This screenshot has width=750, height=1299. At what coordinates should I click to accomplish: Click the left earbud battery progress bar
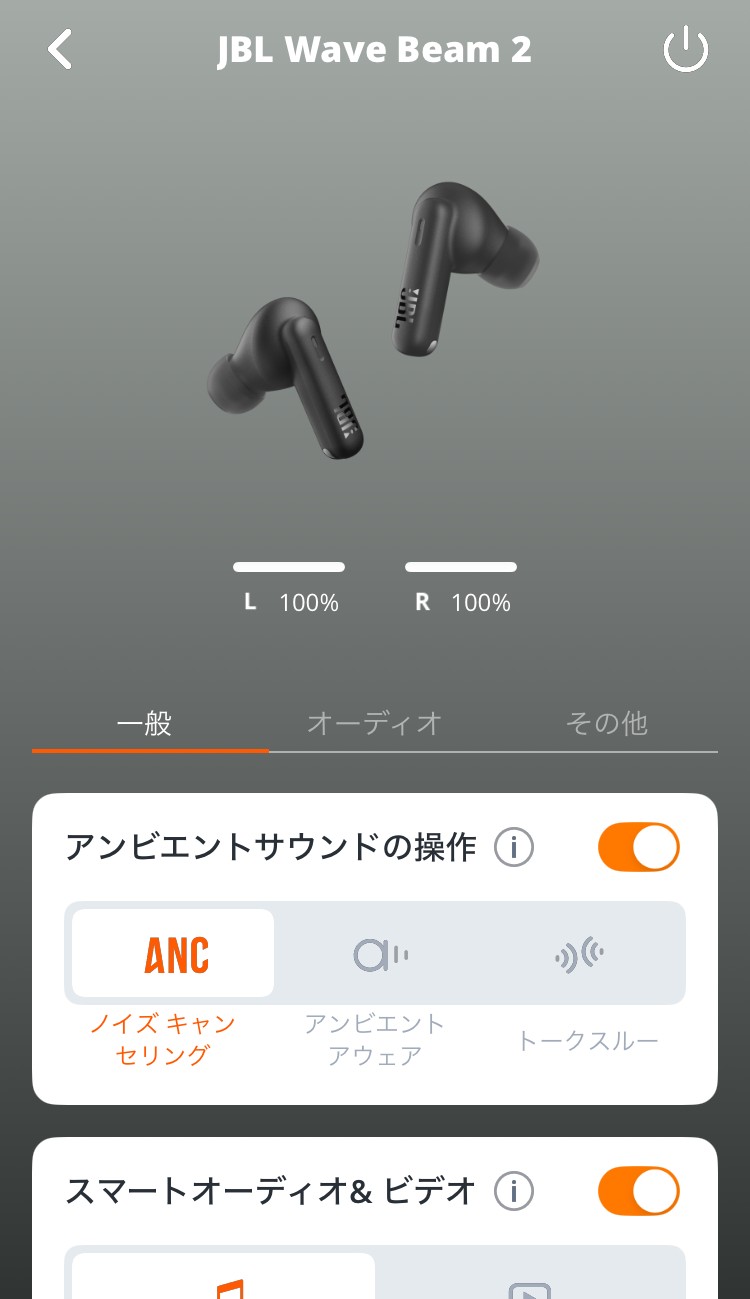click(x=289, y=567)
